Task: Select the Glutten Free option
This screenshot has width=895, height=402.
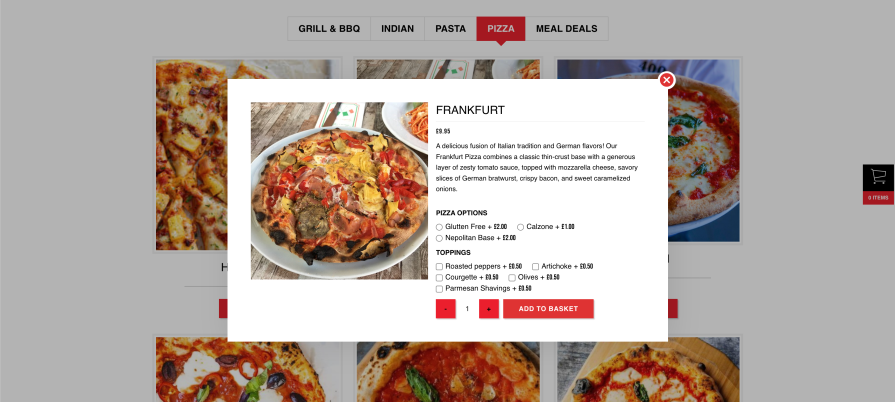Action: pyautogui.click(x=440, y=227)
